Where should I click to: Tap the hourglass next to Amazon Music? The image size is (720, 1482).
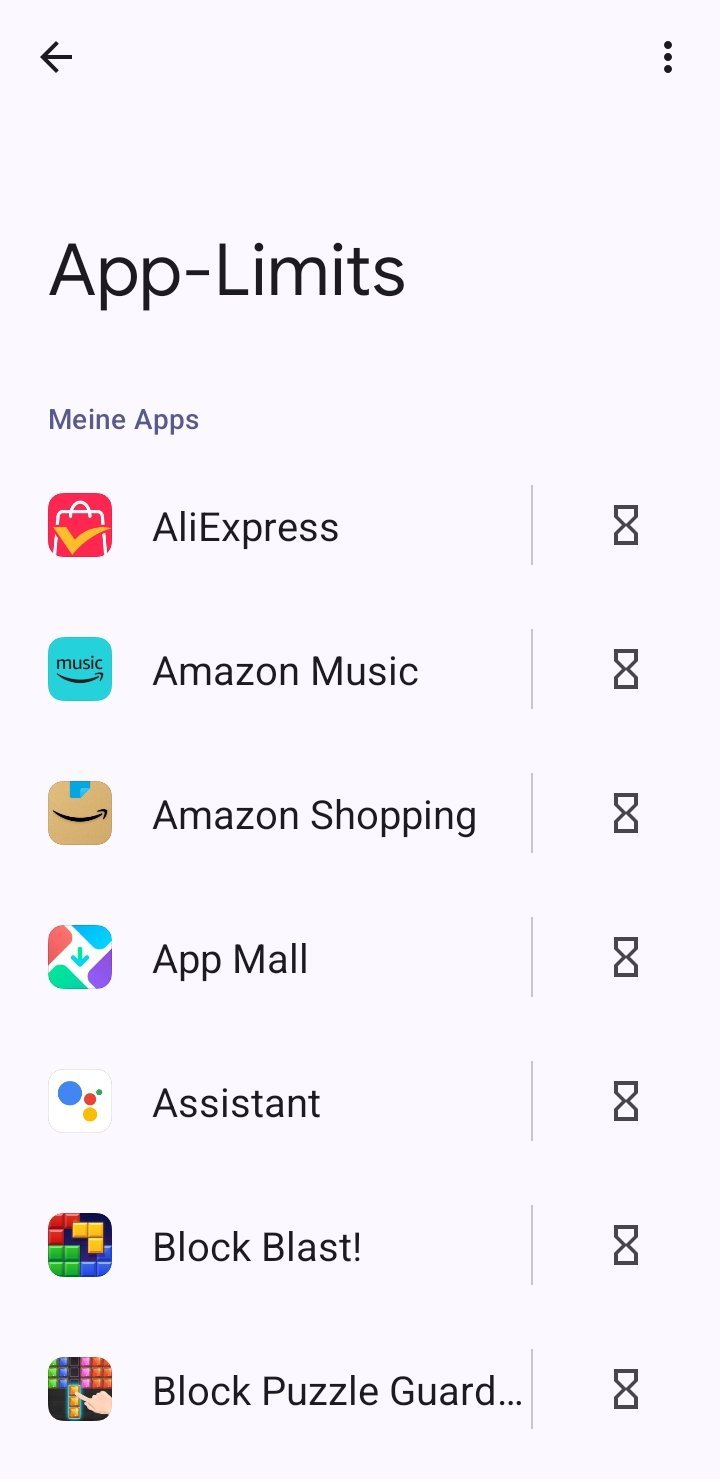click(x=626, y=670)
